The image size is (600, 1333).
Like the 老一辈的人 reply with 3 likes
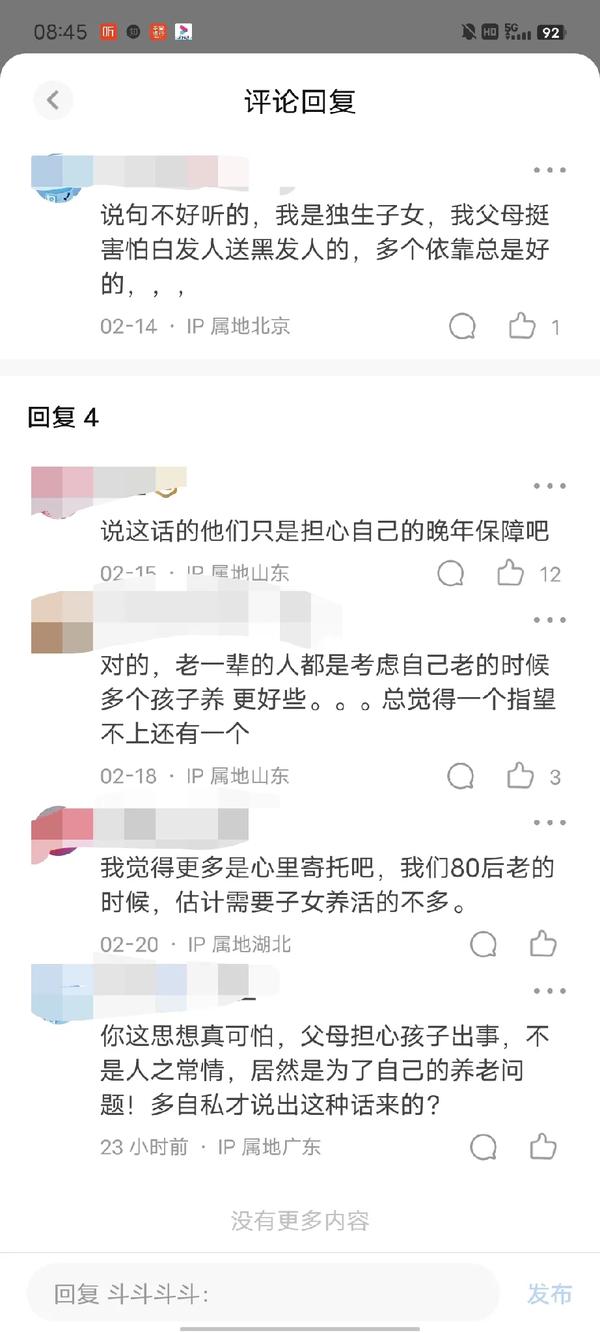click(x=521, y=776)
